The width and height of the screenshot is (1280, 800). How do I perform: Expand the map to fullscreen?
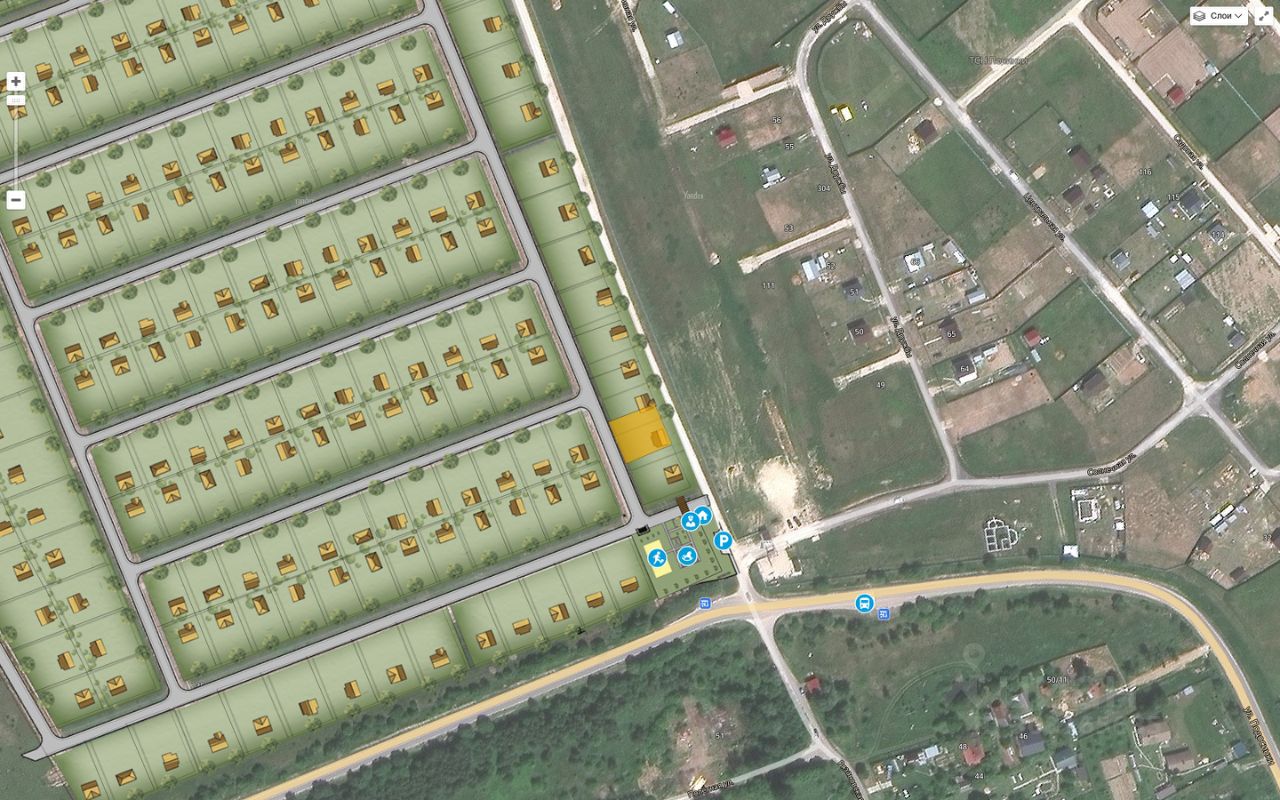1264,16
